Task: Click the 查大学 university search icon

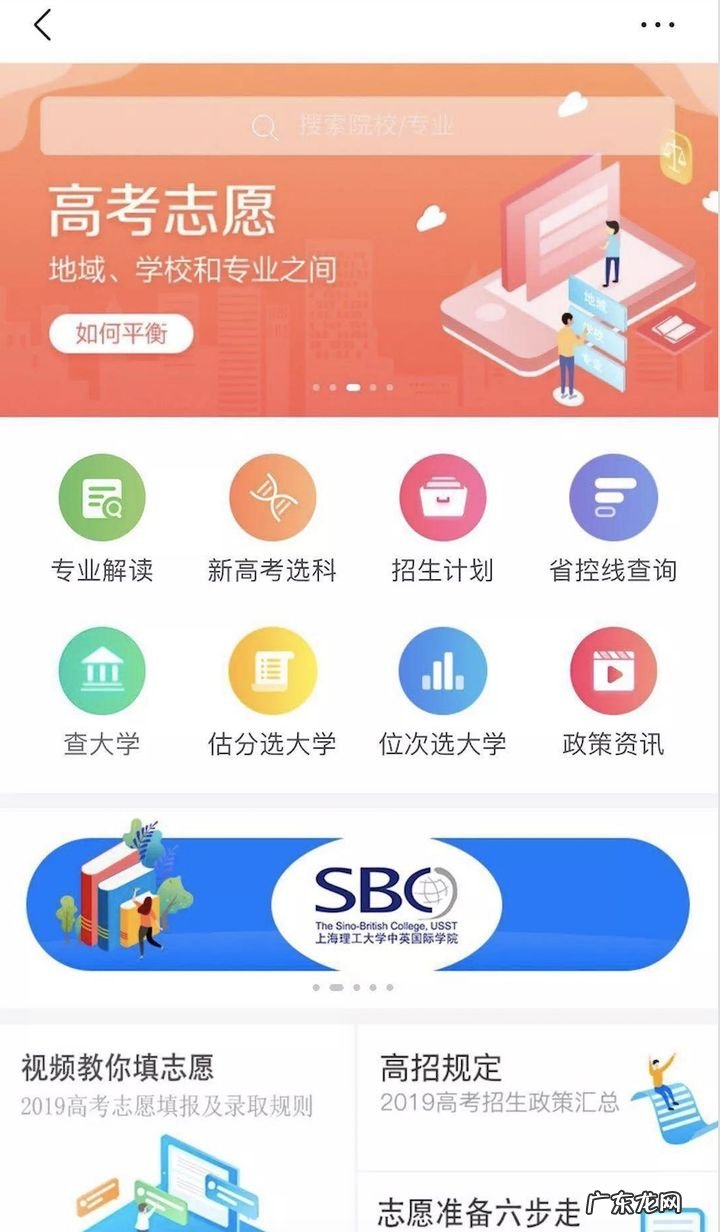Action: tap(101, 669)
